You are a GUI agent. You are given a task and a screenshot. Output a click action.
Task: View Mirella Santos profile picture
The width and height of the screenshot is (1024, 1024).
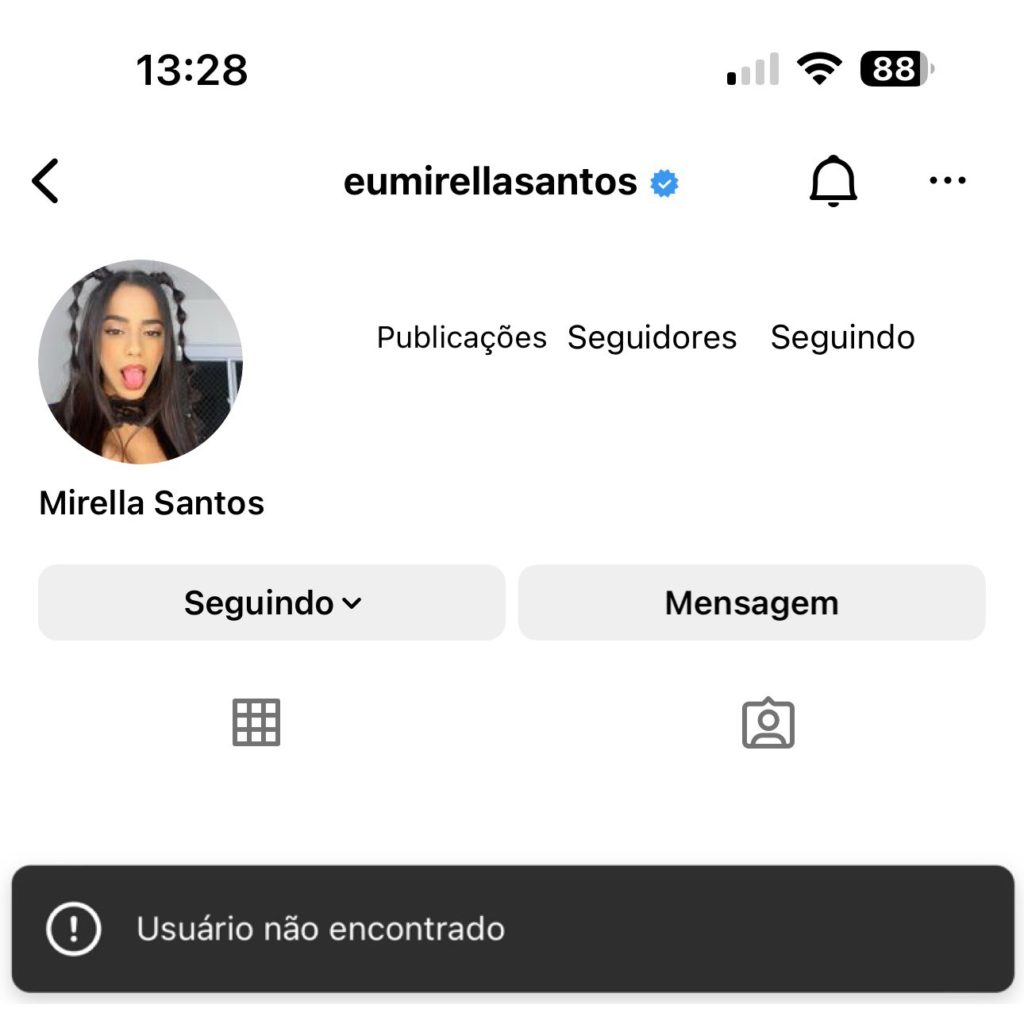tap(140, 362)
